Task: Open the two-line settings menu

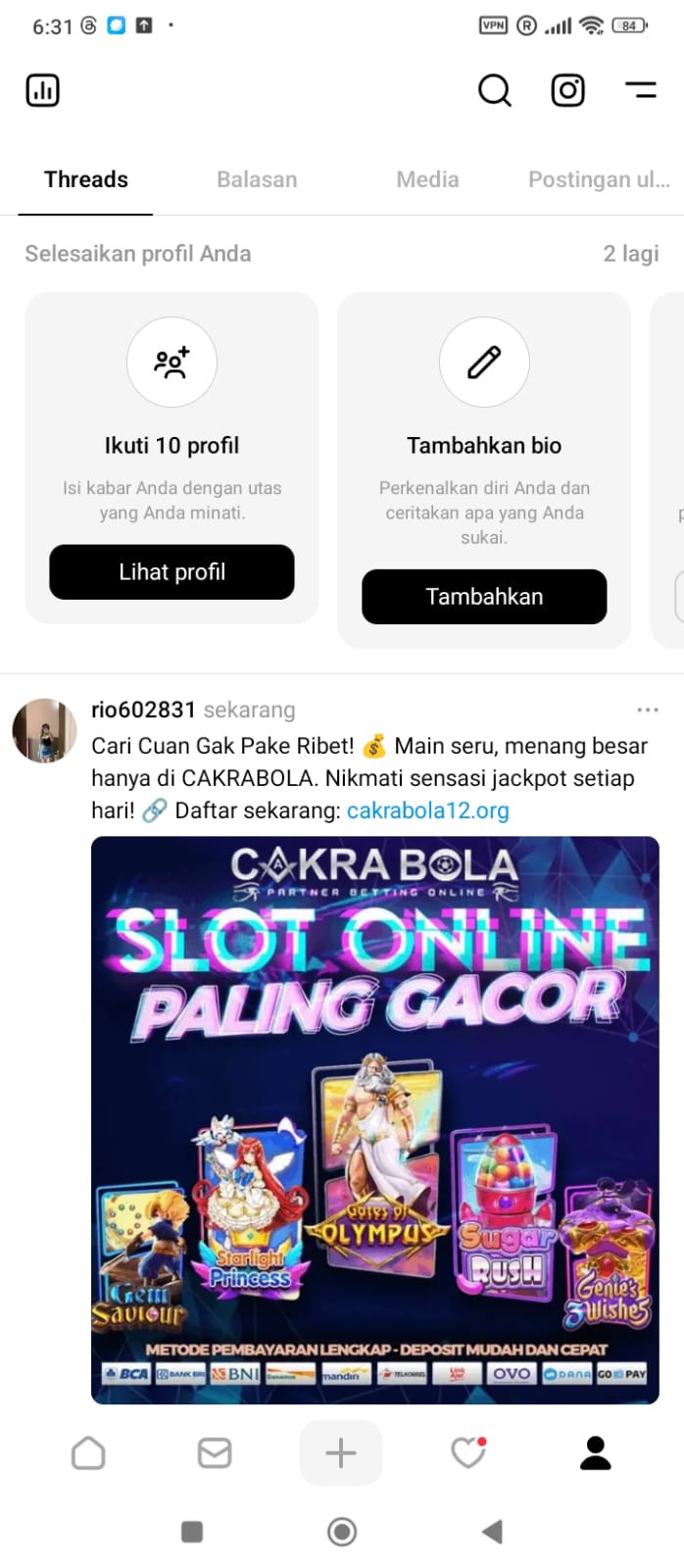Action: coord(641,90)
